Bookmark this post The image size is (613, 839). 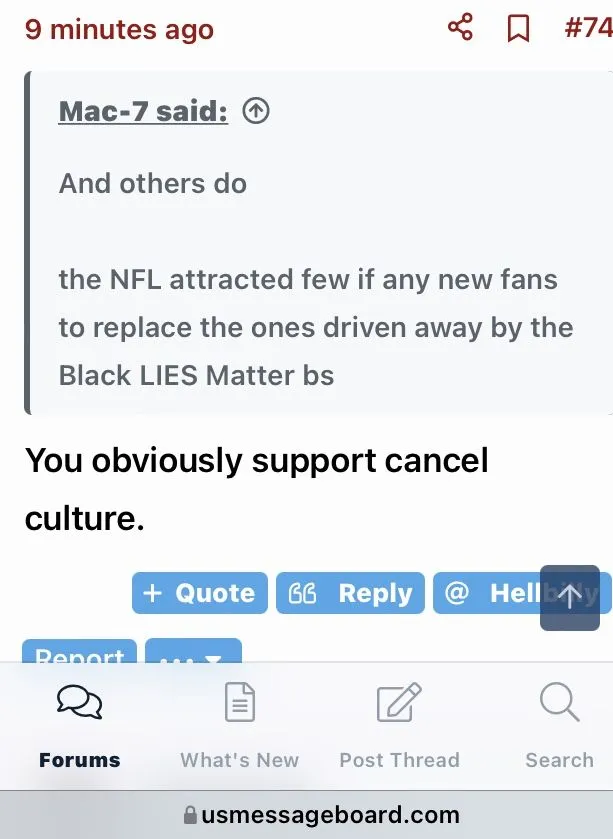pyautogui.click(x=518, y=28)
